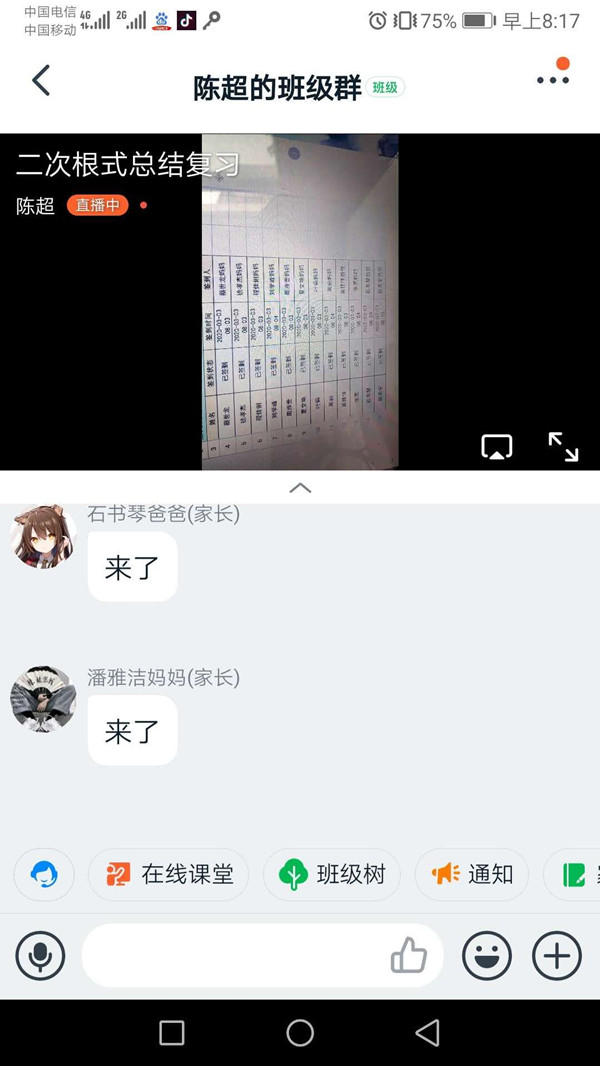Viewport: 600px width, 1066px height.
Task: Expand the live video to fullscreen
Action: (x=563, y=447)
